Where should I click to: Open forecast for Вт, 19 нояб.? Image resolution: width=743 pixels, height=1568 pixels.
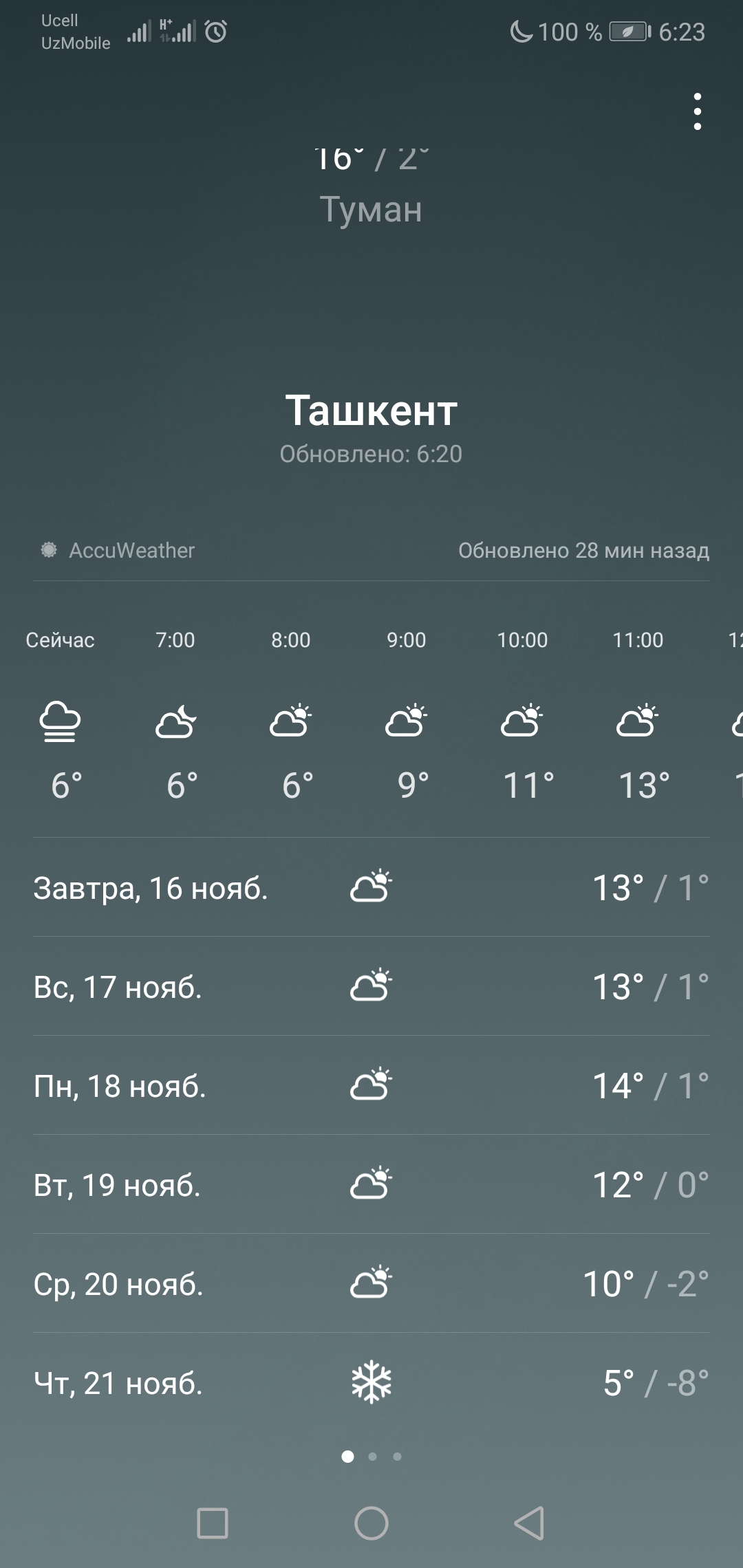371,1184
